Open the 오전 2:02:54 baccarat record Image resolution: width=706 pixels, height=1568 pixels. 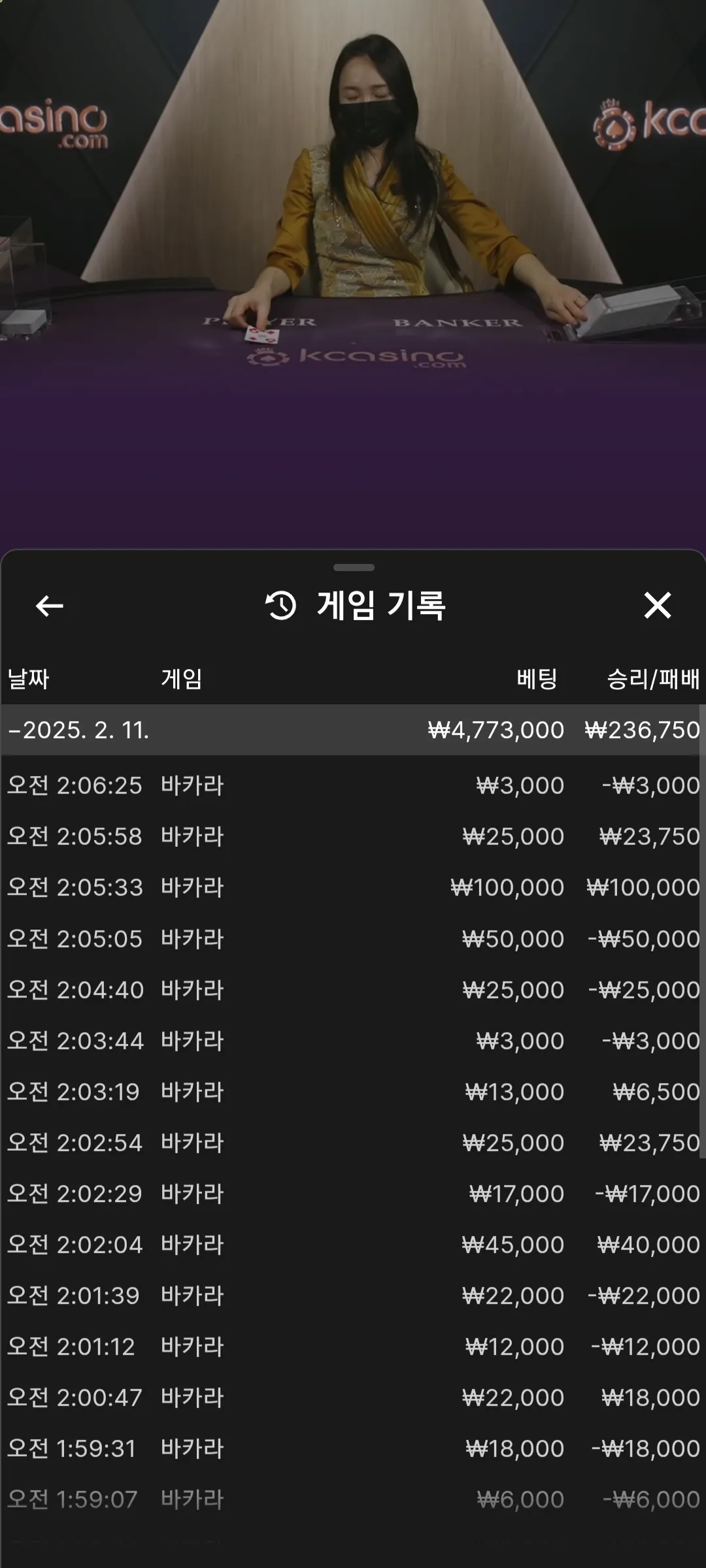point(353,1143)
